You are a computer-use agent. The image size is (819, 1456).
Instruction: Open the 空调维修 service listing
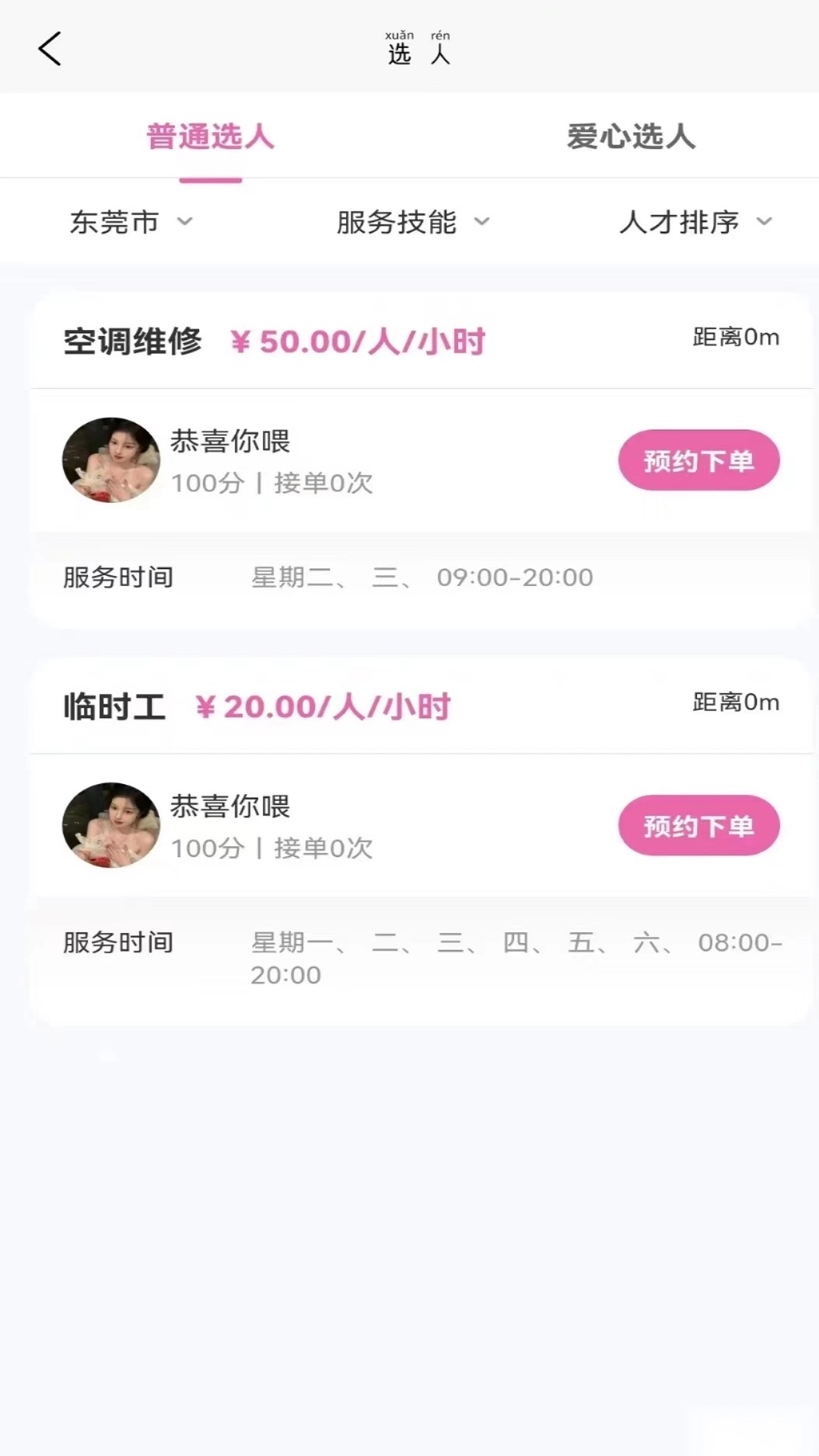click(133, 341)
